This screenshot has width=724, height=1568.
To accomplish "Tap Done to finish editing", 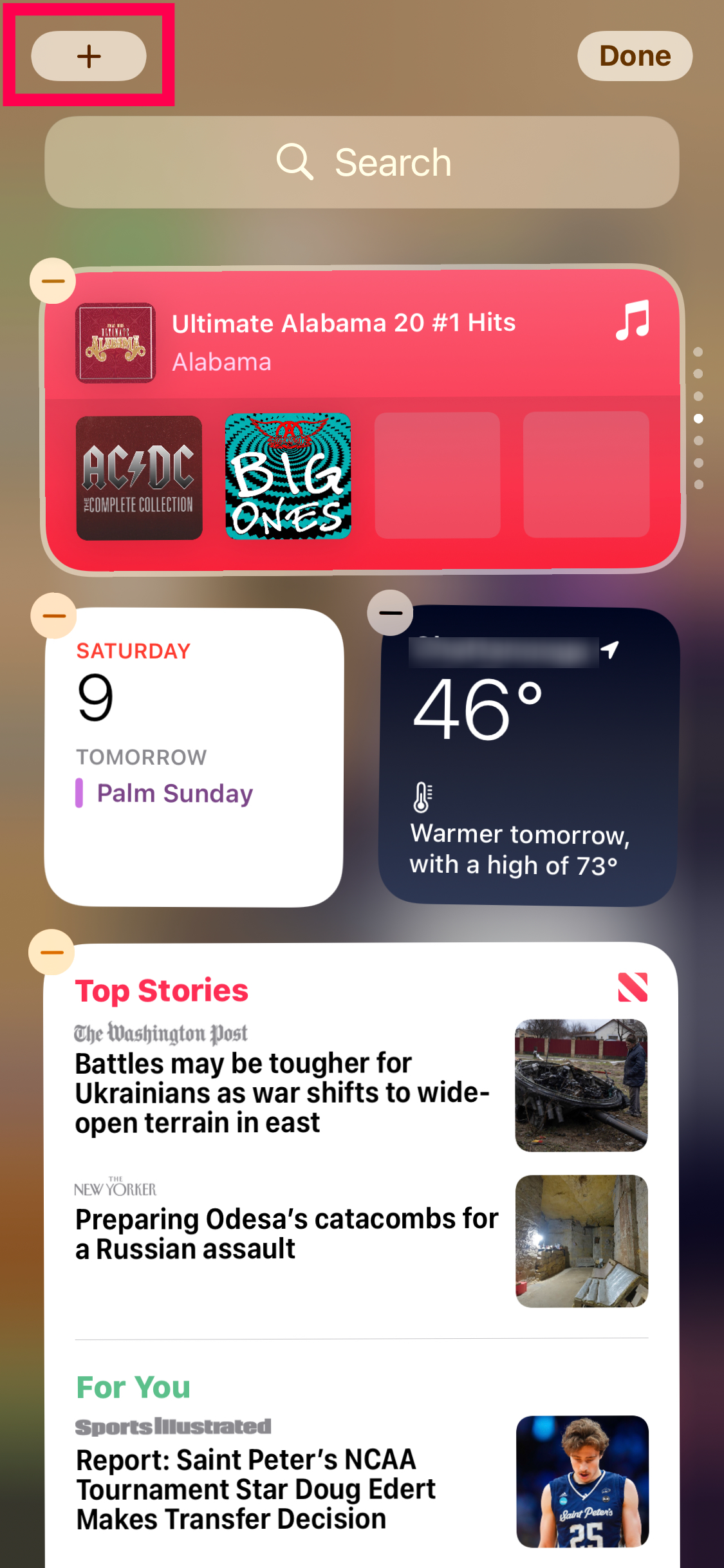I will 635,56.
